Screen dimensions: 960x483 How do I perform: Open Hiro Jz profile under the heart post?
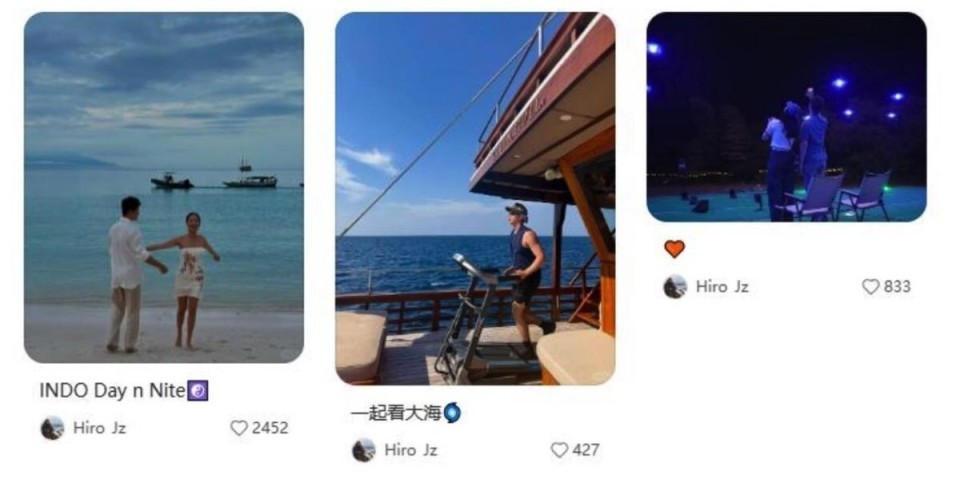706,287
